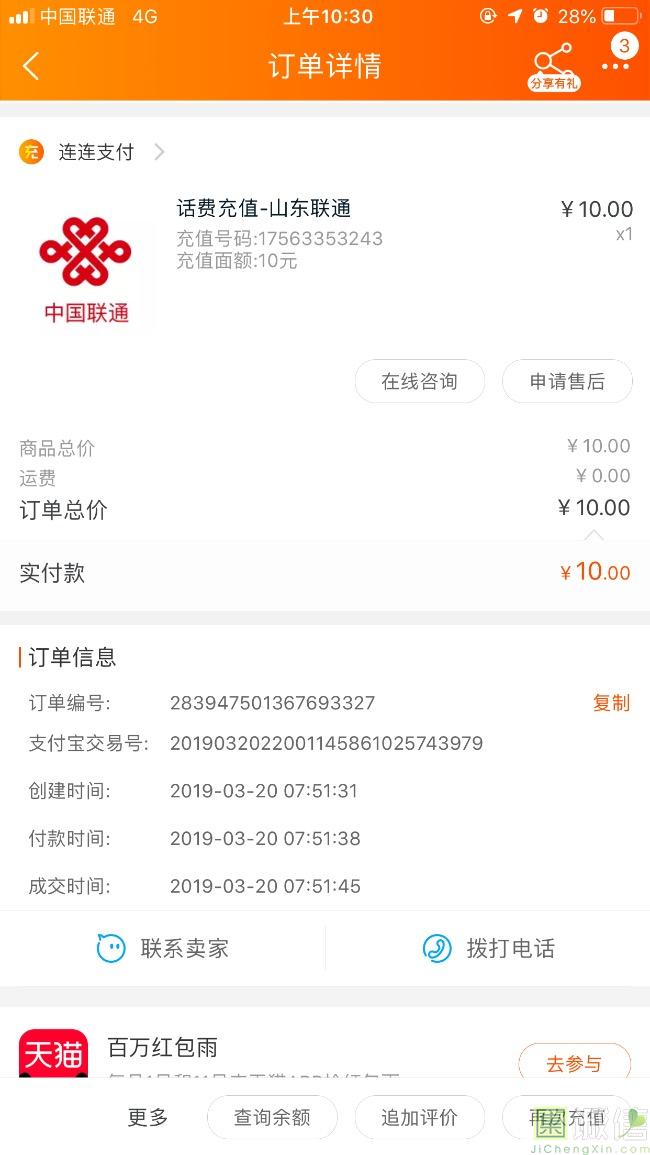Viewport: 650px width, 1155px height.
Task: Tap 再次充值 to recharge again
Action: (x=567, y=1117)
